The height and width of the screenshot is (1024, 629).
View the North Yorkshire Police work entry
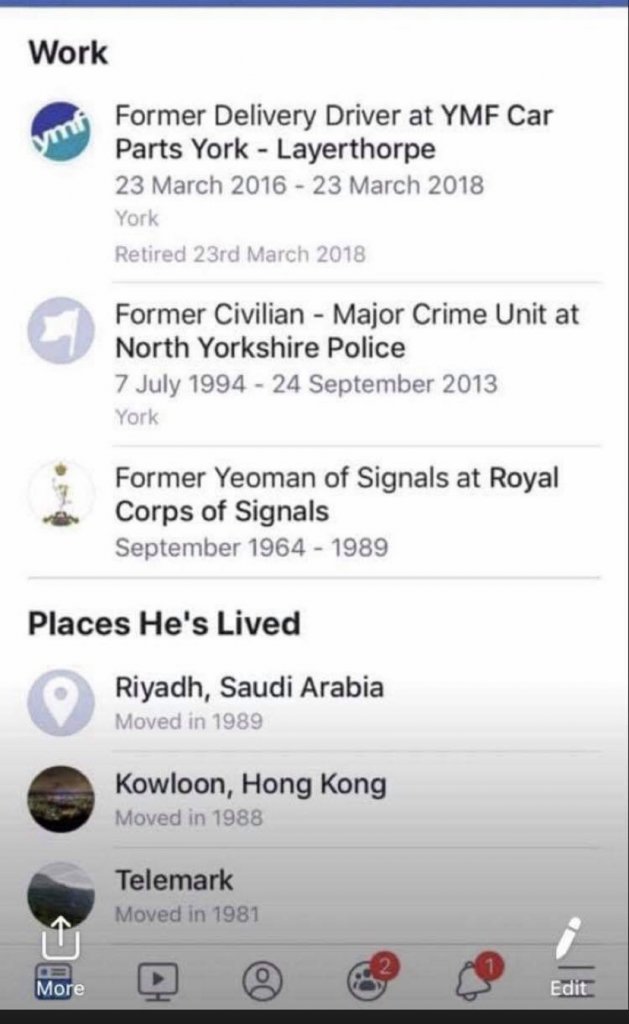(346, 331)
